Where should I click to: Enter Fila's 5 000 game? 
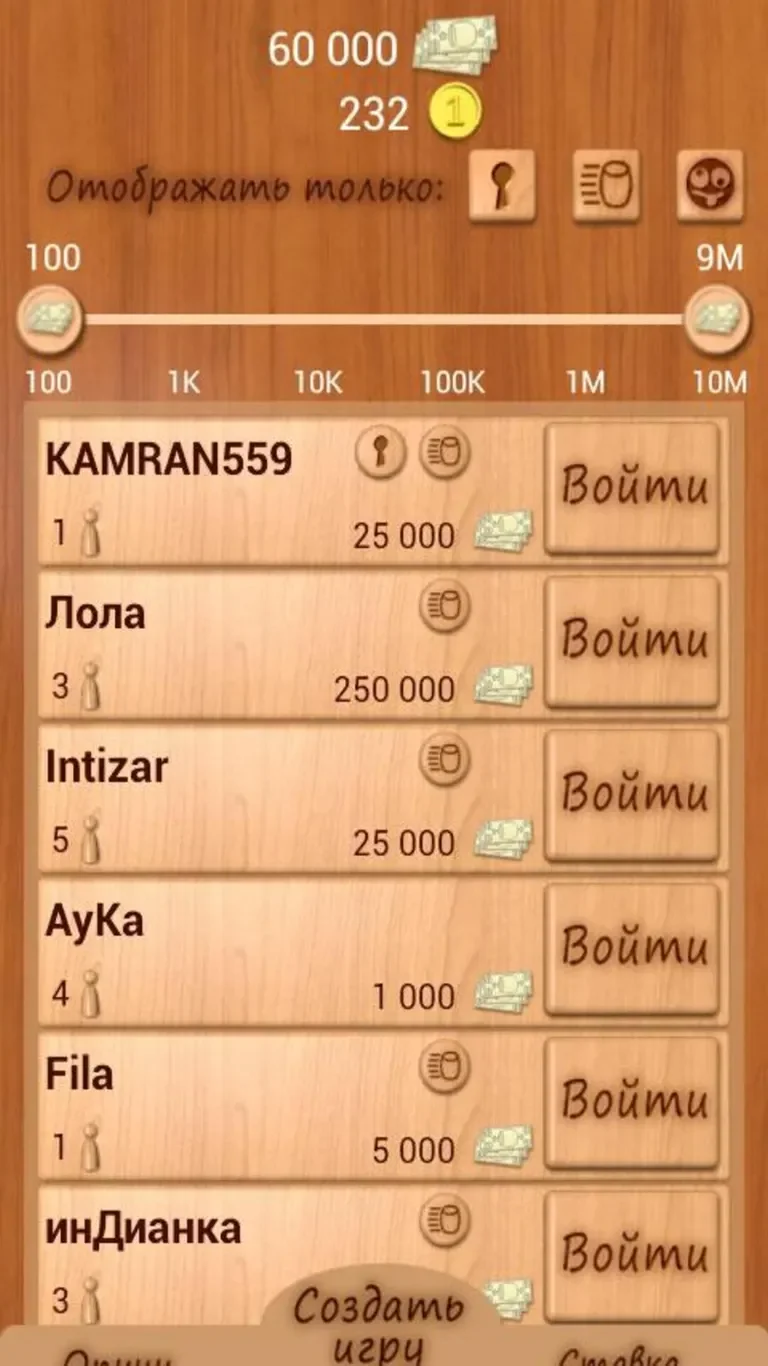click(633, 1104)
